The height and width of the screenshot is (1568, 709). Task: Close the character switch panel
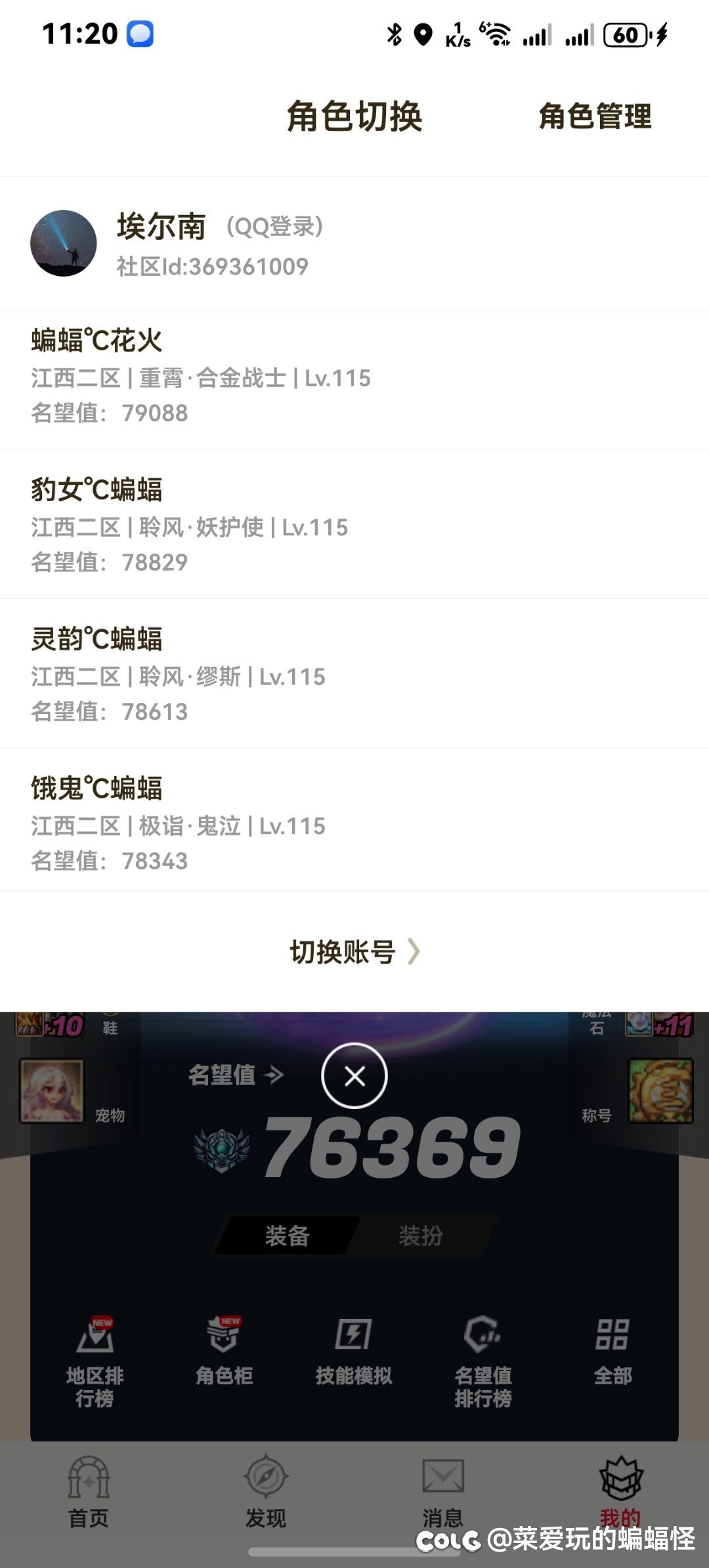[x=354, y=1076]
